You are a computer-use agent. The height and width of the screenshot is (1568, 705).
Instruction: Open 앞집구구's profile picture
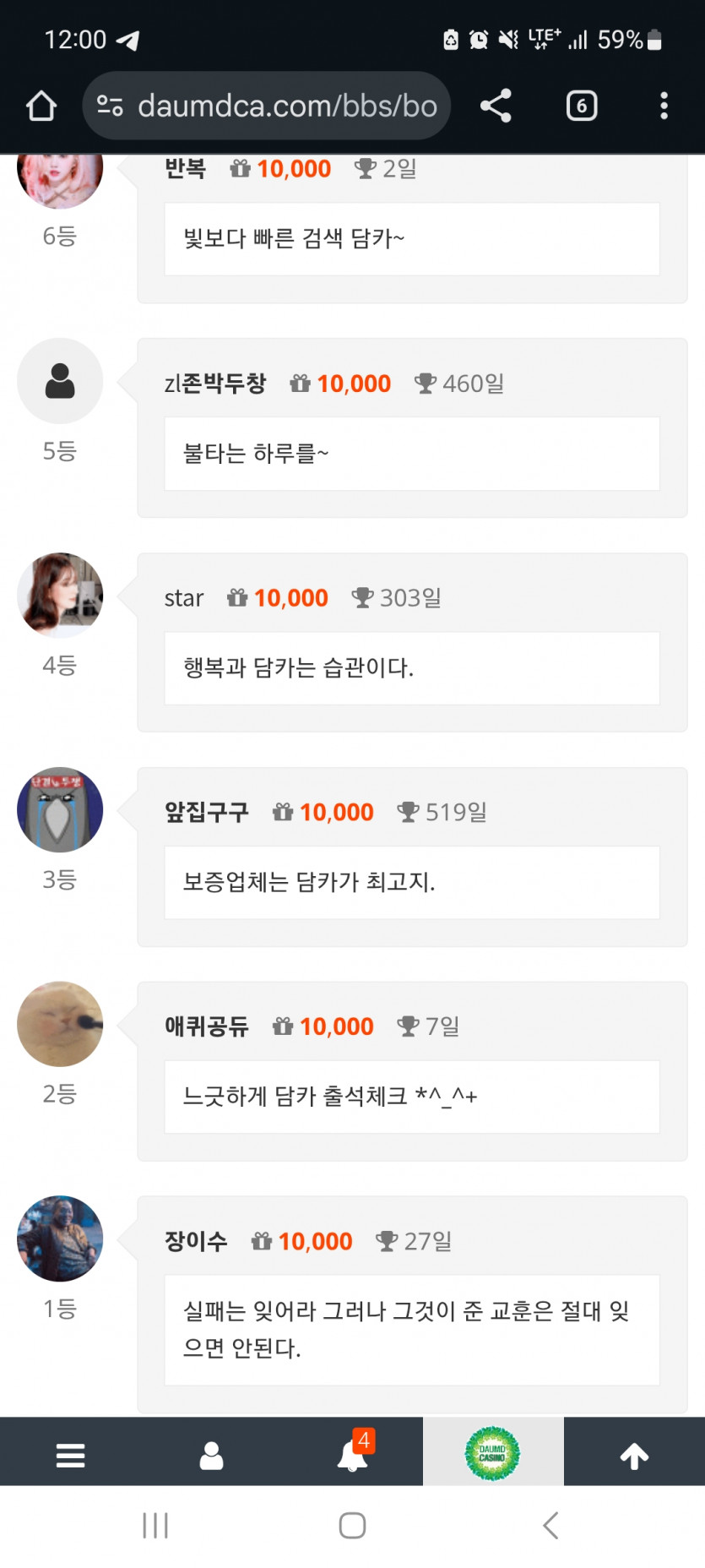(x=60, y=809)
